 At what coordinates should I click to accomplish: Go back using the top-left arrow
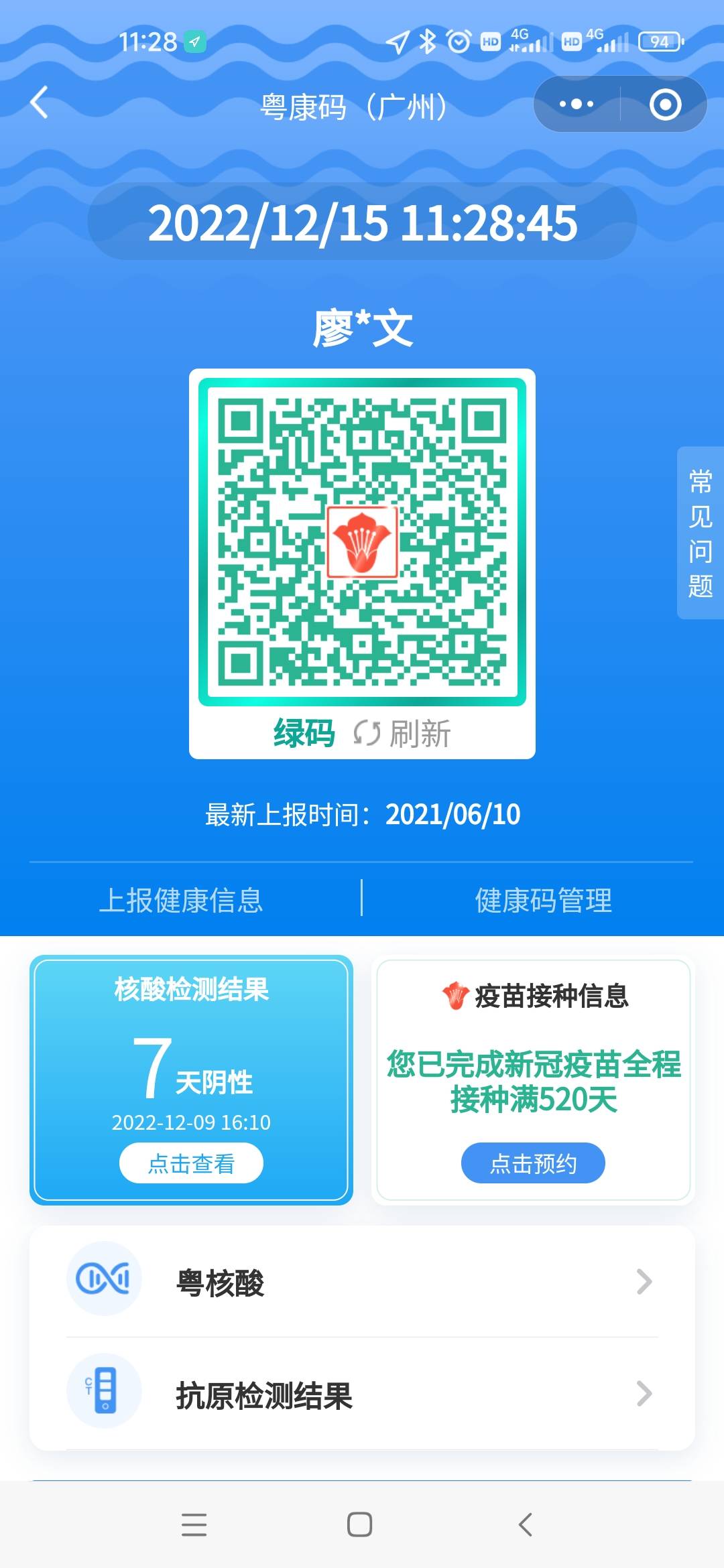coord(40,103)
